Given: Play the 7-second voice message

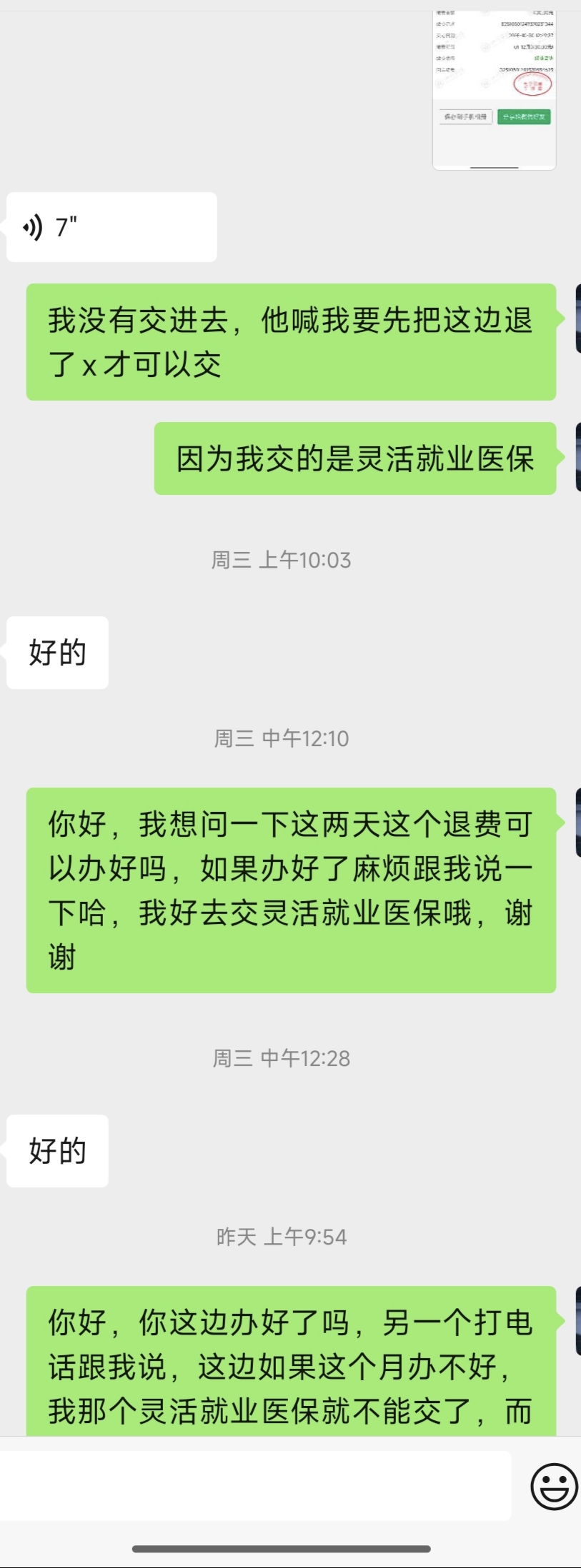Looking at the screenshot, I should (x=111, y=227).
